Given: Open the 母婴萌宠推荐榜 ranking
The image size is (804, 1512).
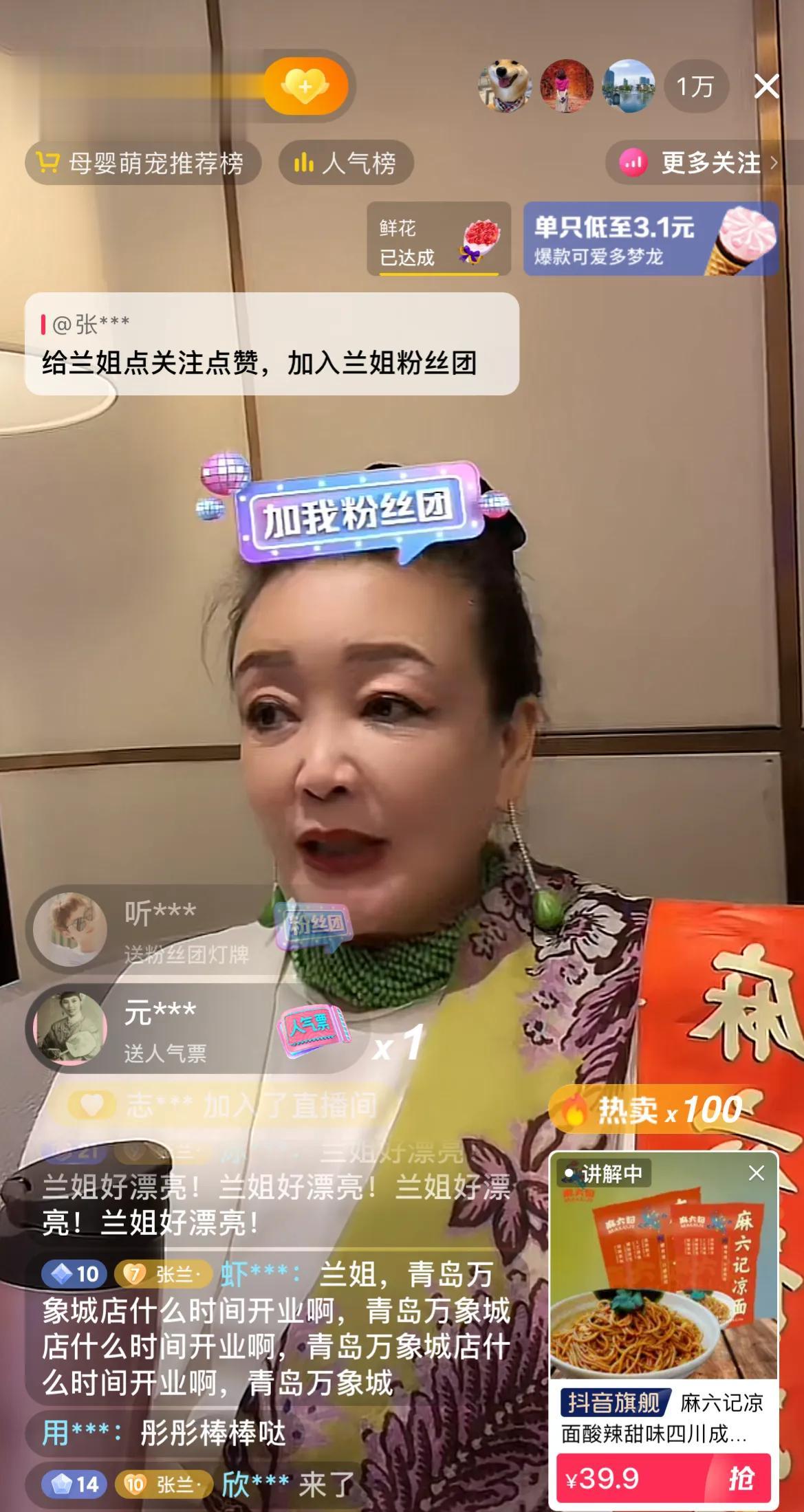Looking at the screenshot, I should tap(143, 163).
